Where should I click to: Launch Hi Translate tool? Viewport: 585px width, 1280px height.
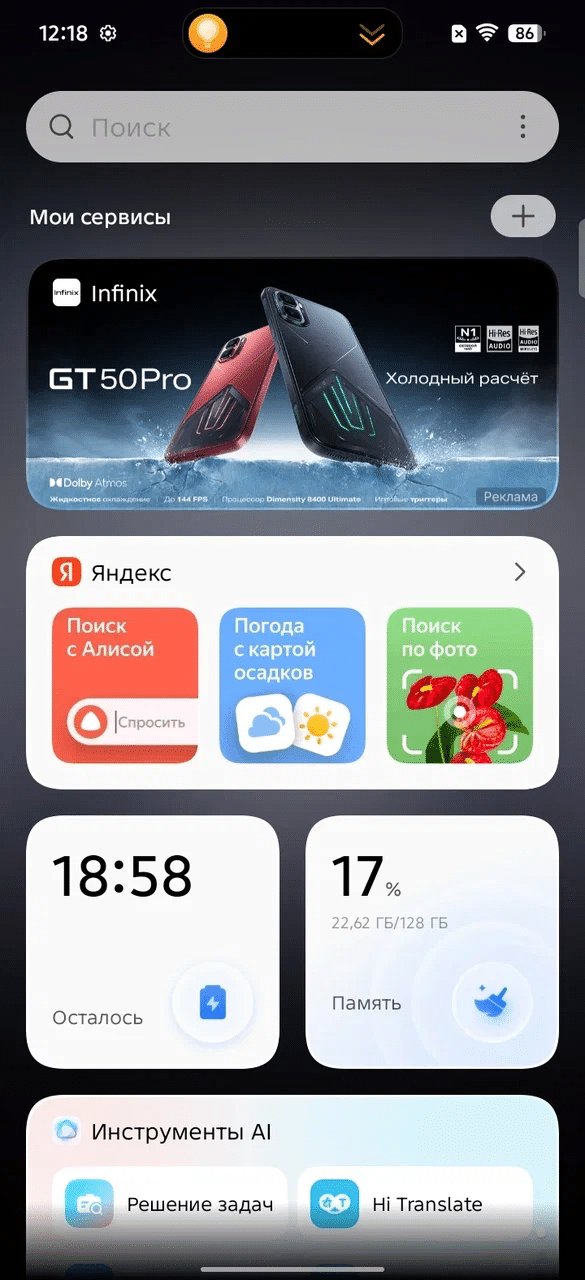pyautogui.click(x=415, y=1204)
